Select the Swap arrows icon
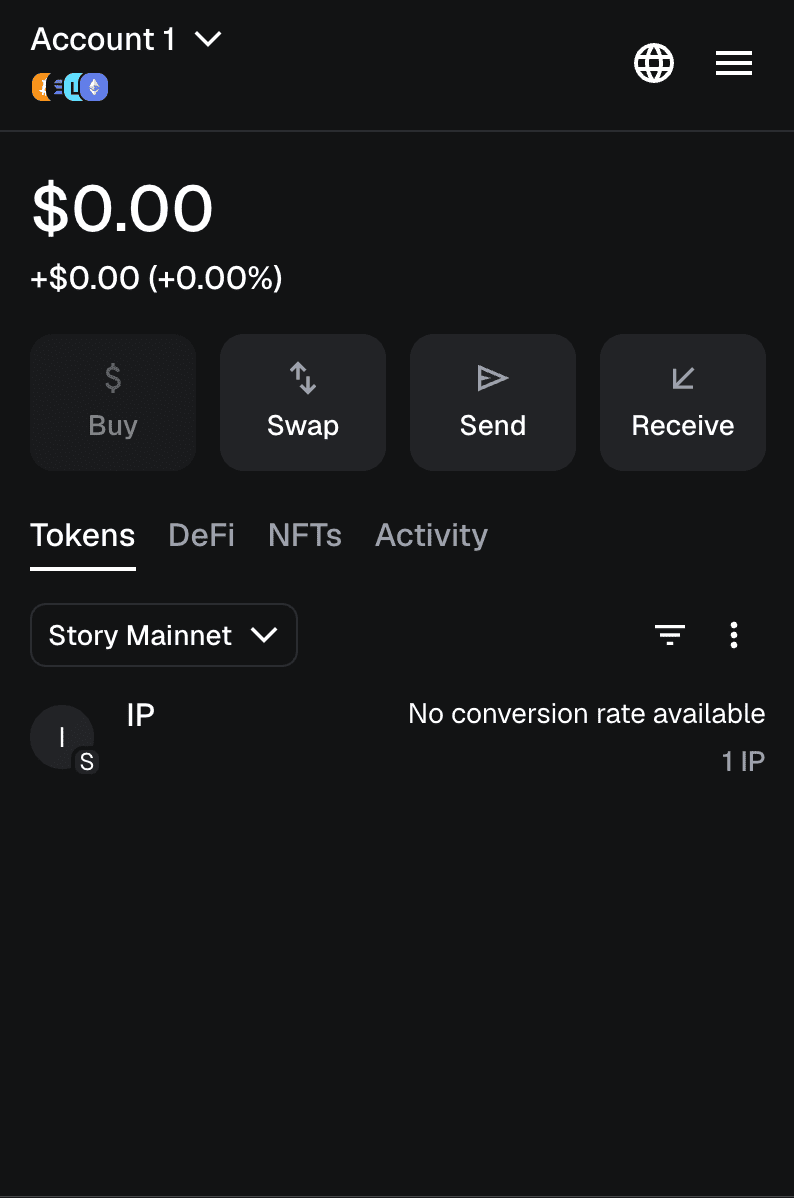The width and height of the screenshot is (794, 1198). (302, 379)
